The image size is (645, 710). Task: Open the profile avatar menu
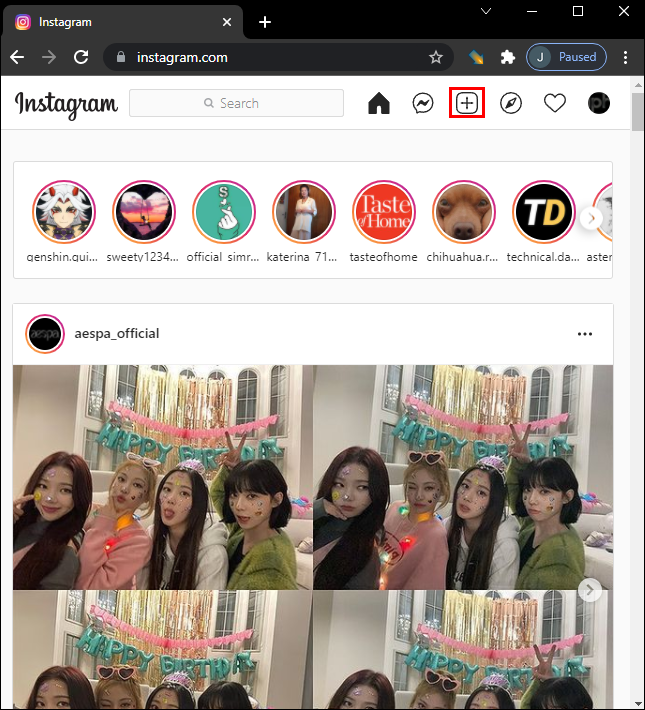coord(598,103)
